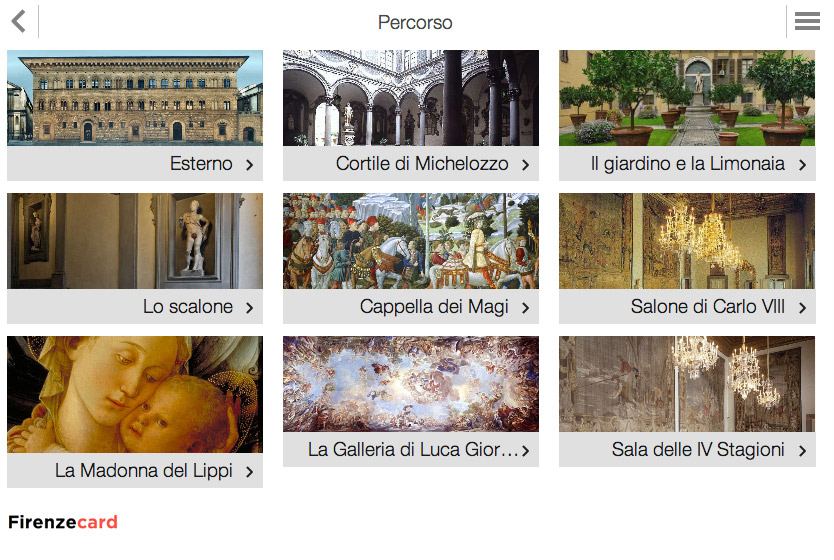Go back using the header arrow
Viewport: 834px width, 560px height.
18,21
